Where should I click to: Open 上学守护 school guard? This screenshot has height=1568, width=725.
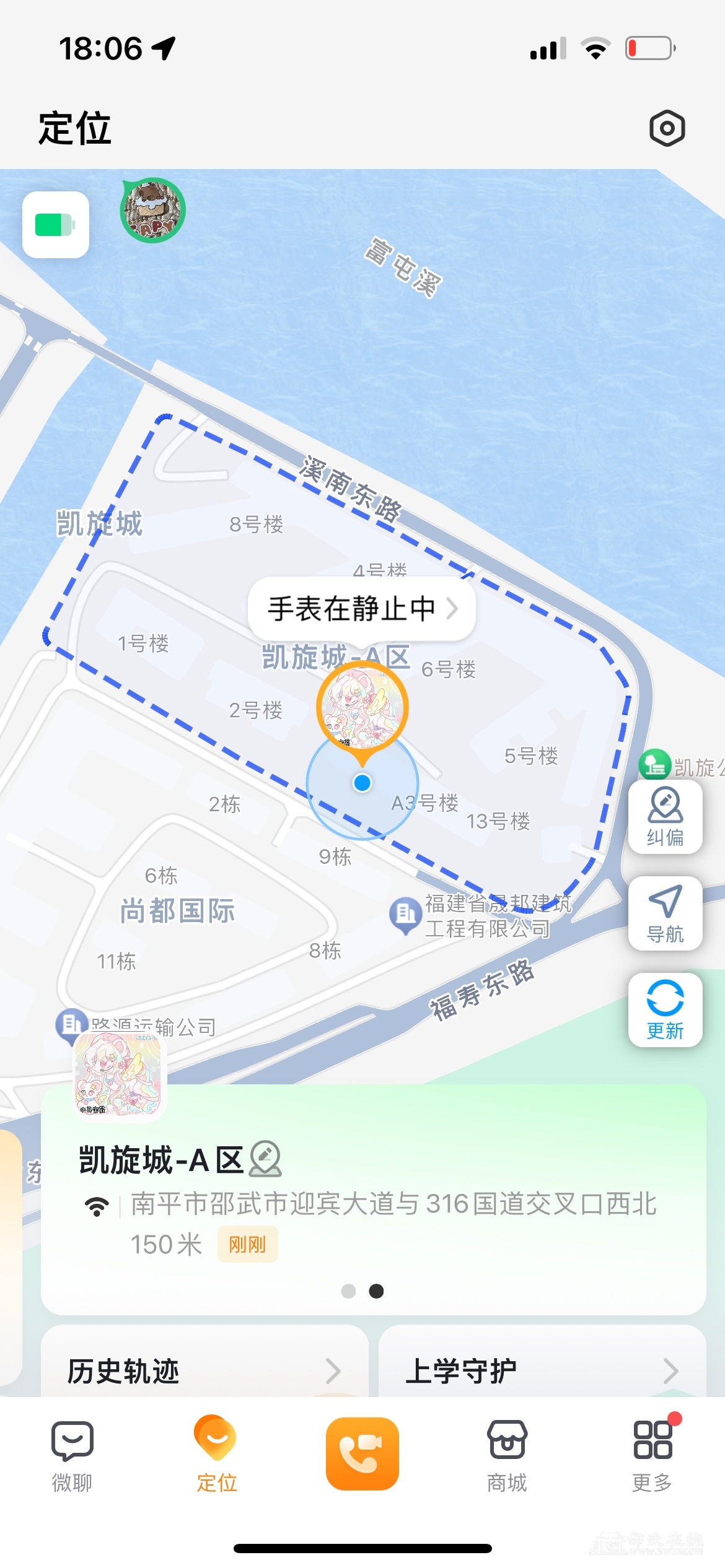click(x=542, y=1370)
